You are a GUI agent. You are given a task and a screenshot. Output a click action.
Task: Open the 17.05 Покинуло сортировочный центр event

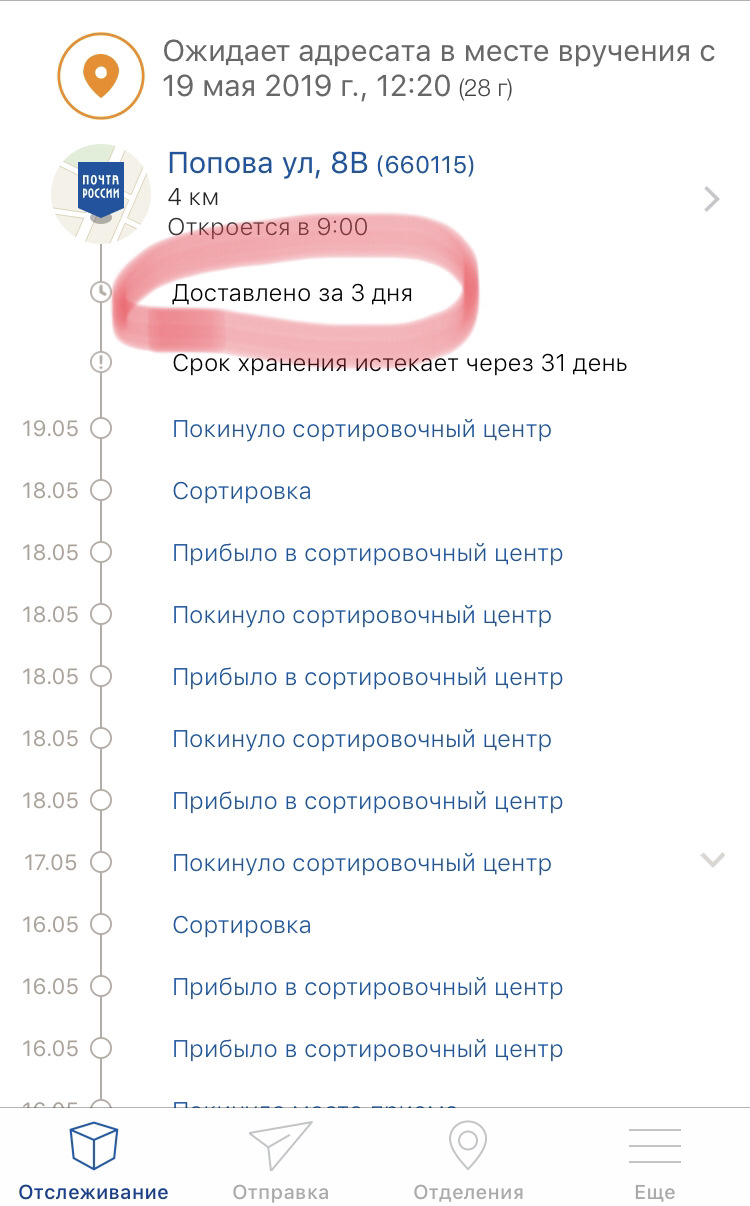point(361,863)
